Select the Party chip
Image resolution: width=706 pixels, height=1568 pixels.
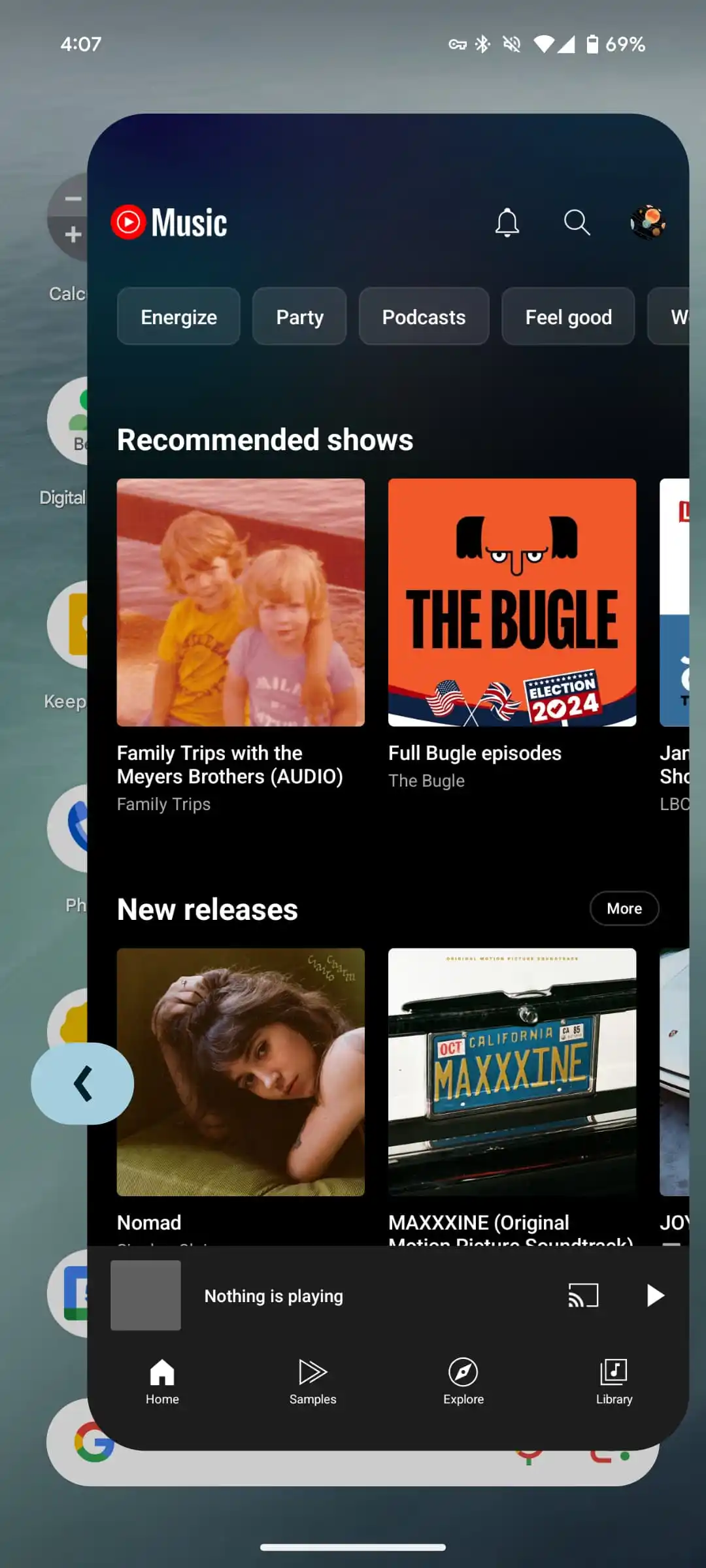click(x=299, y=317)
